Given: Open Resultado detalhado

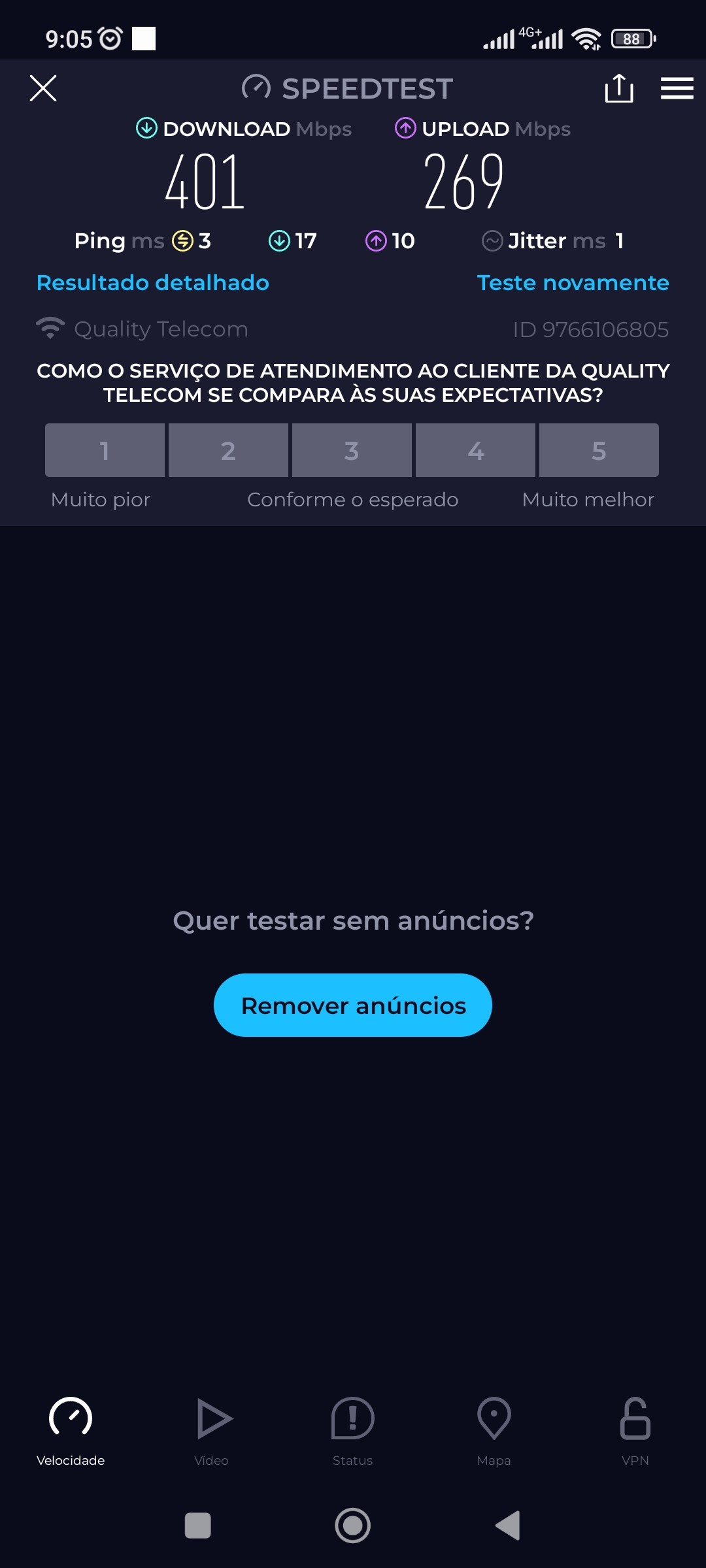Looking at the screenshot, I should [153, 283].
